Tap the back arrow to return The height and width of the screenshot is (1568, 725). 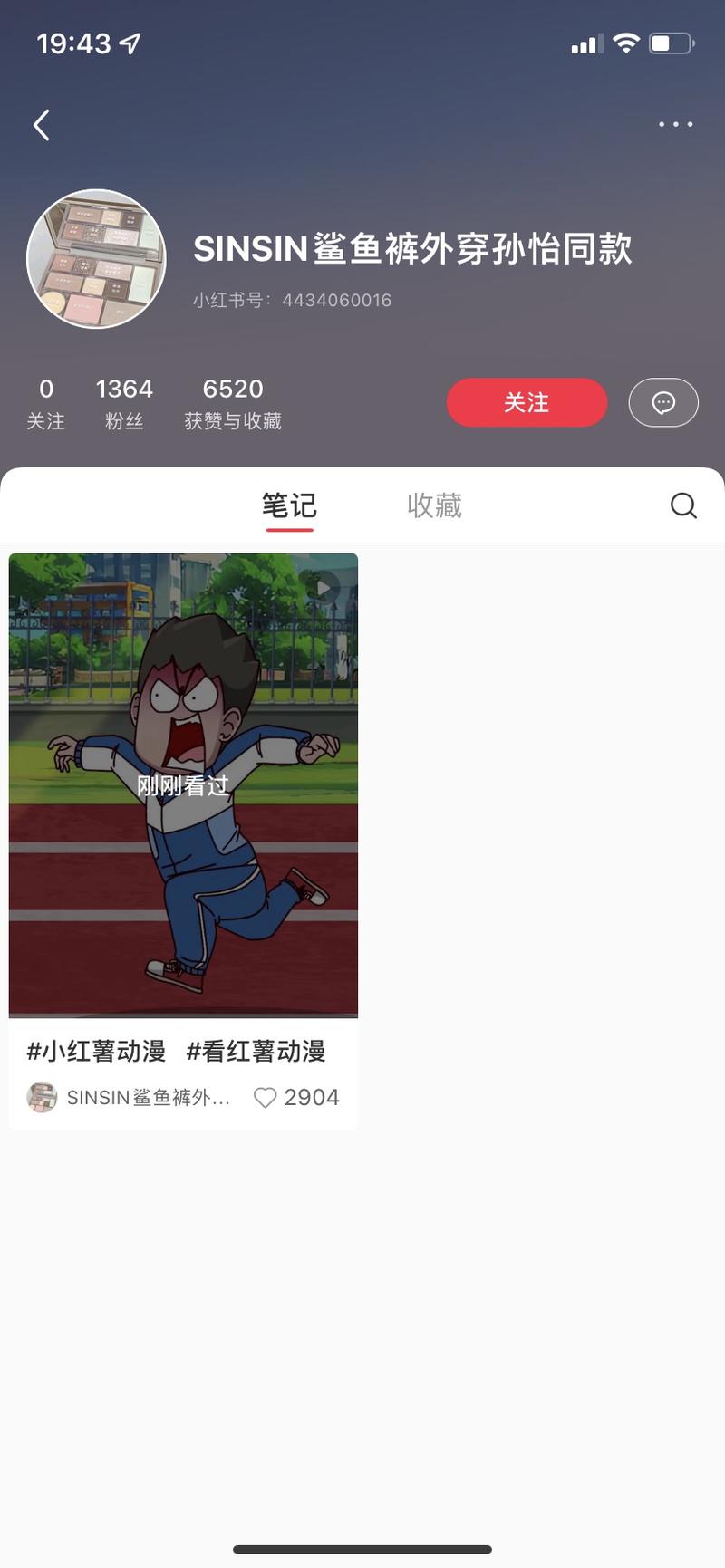tap(41, 124)
